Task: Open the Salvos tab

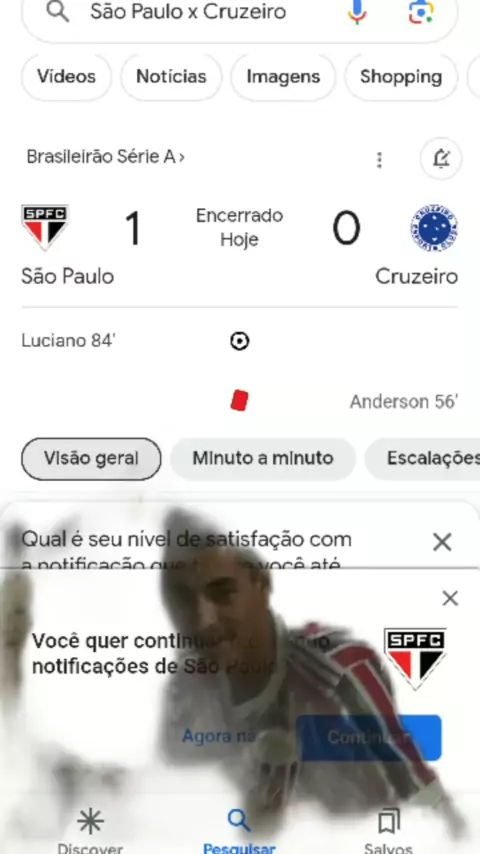Action: coord(388,830)
